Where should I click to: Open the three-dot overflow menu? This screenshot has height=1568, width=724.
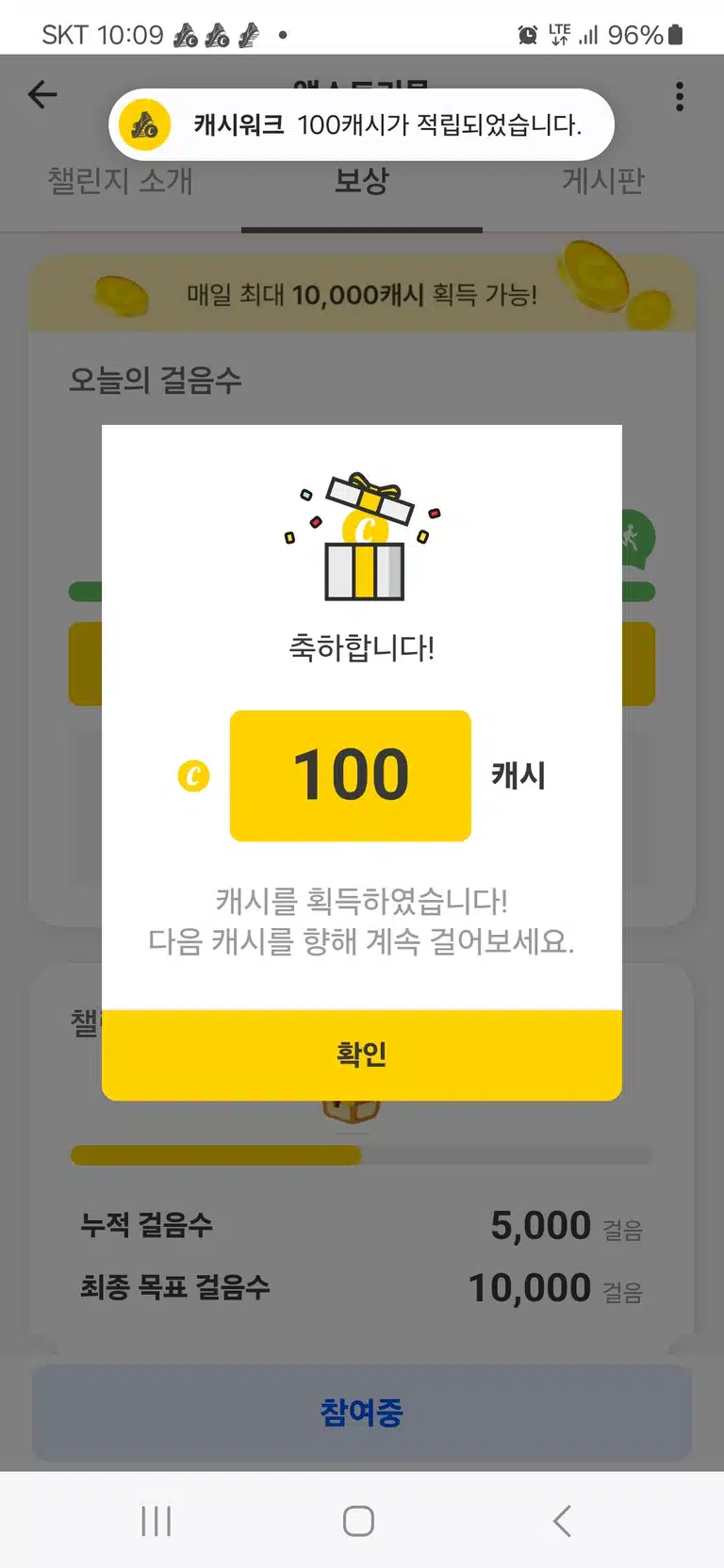point(680,96)
